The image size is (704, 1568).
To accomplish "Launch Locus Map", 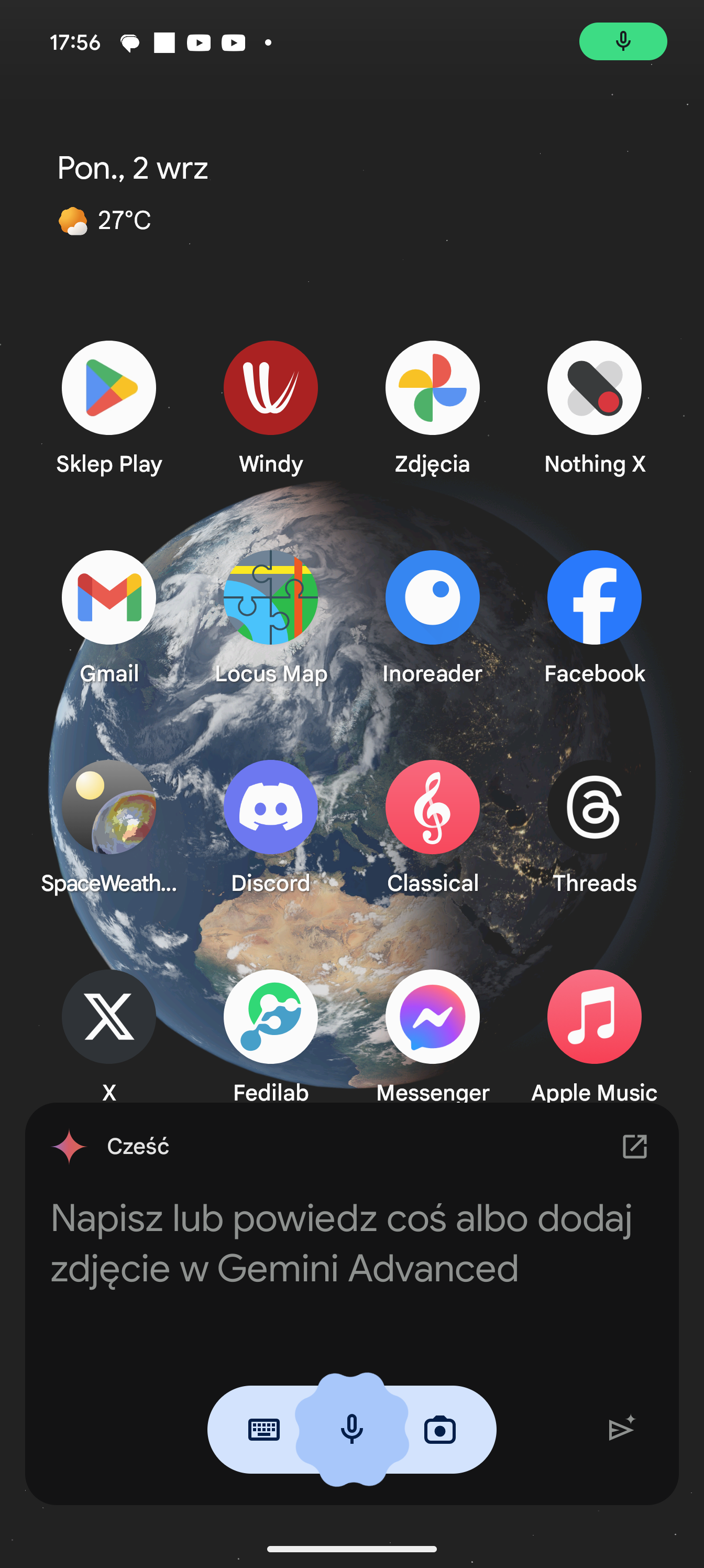I will pyautogui.click(x=271, y=597).
